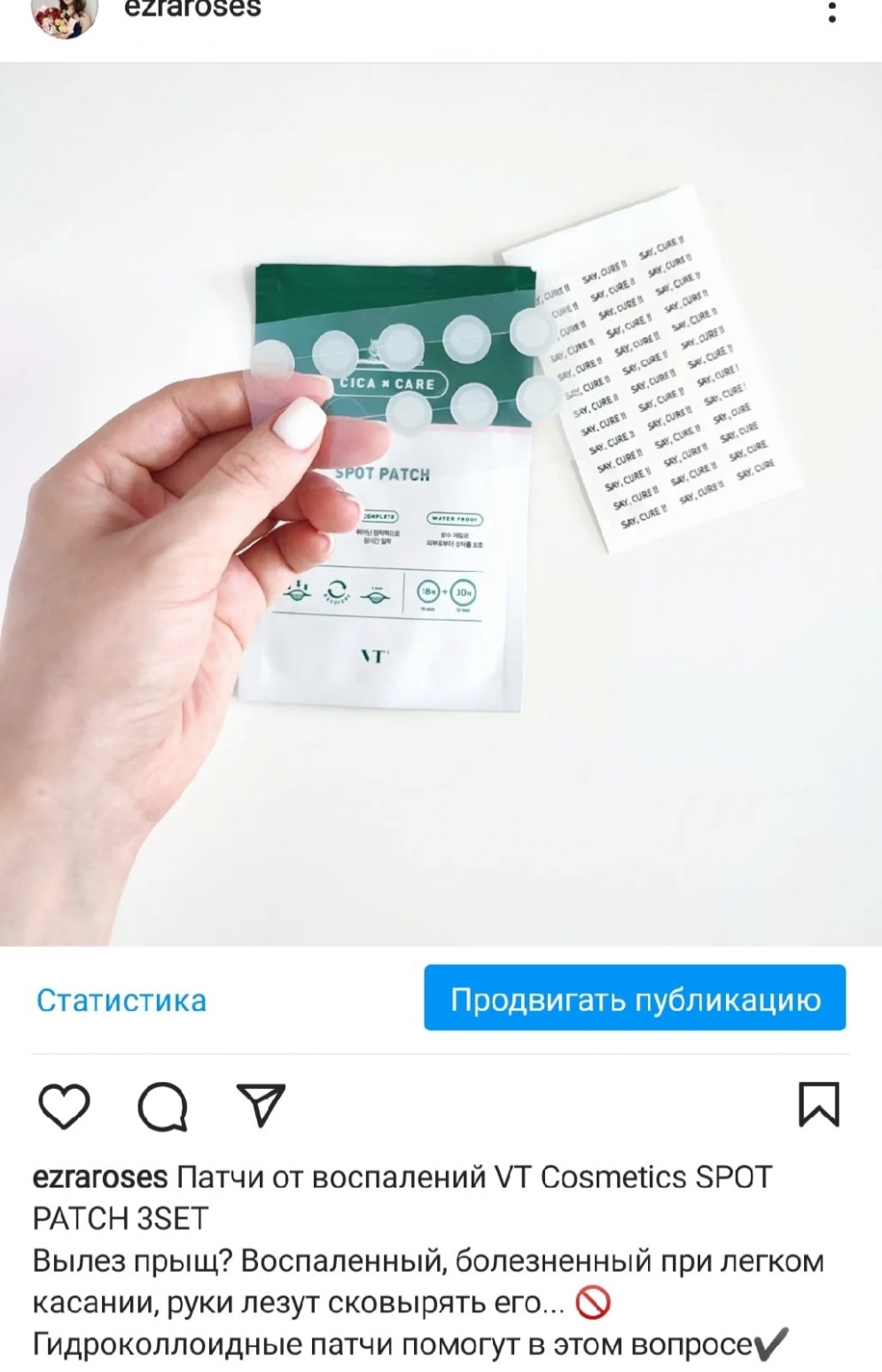This screenshot has height=1372, width=882.
Task: Like this post with the heart icon
Action: (65, 1105)
